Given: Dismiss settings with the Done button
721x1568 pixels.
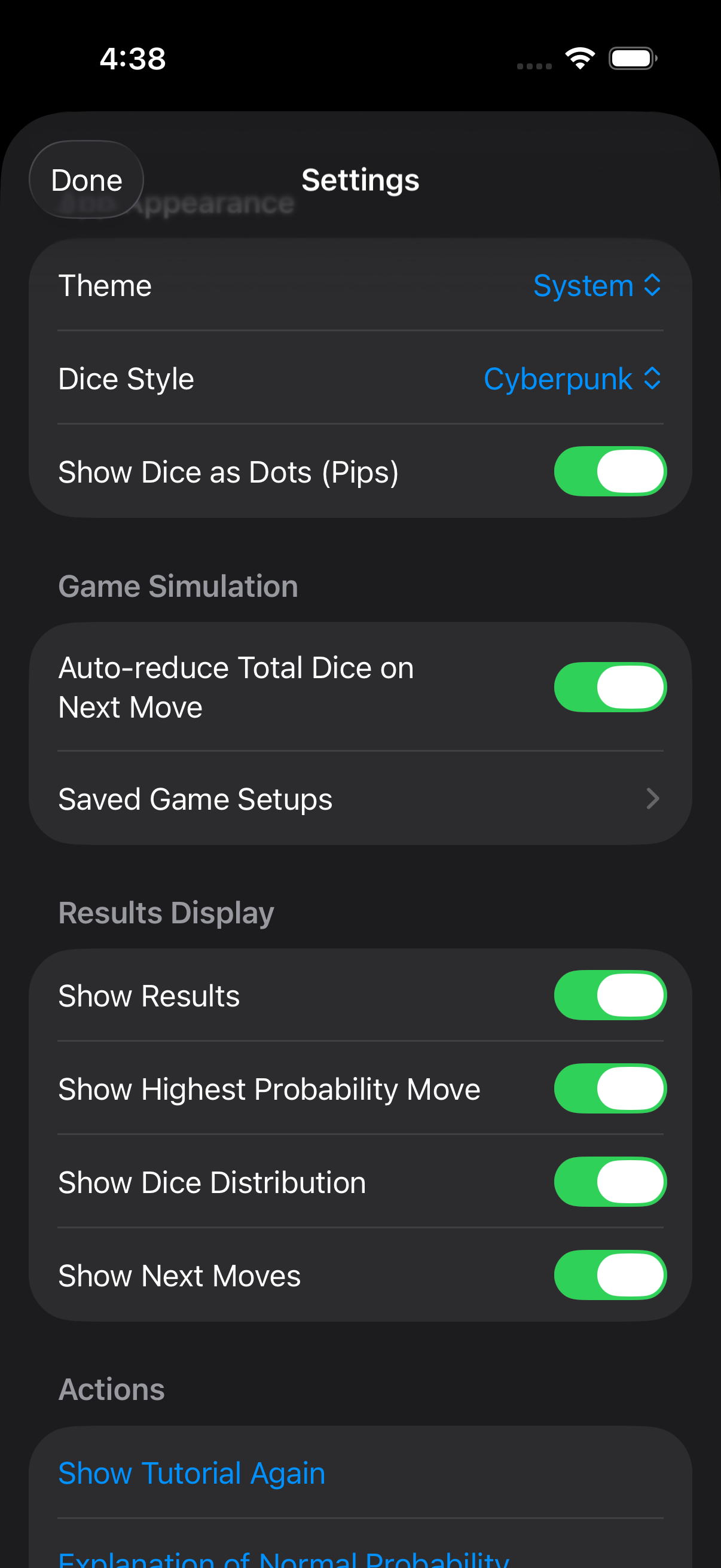Looking at the screenshot, I should tap(87, 179).
